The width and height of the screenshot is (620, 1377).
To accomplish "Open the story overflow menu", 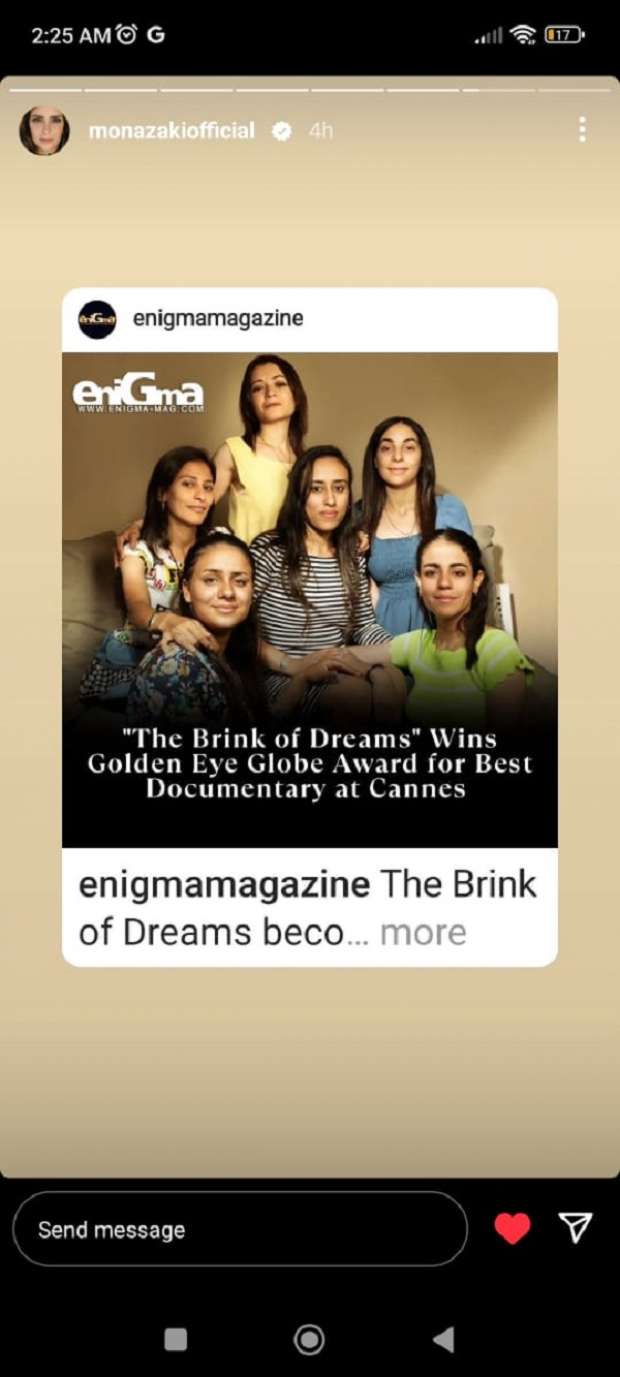I will click(x=582, y=130).
